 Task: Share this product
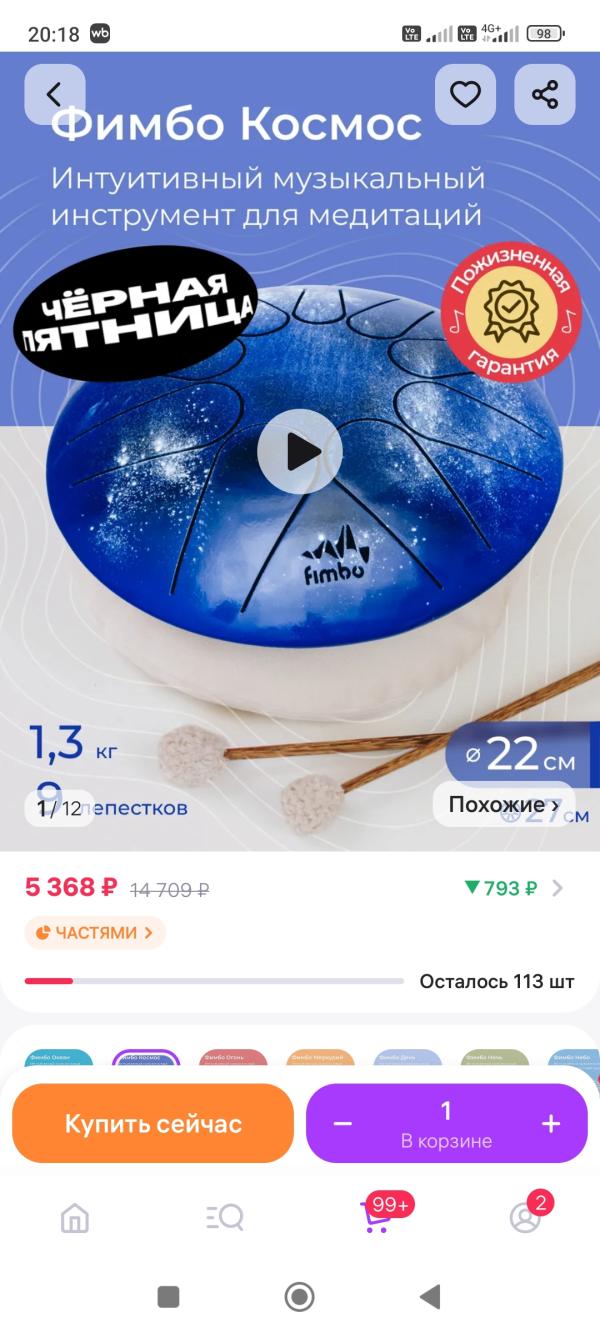pyautogui.click(x=545, y=95)
